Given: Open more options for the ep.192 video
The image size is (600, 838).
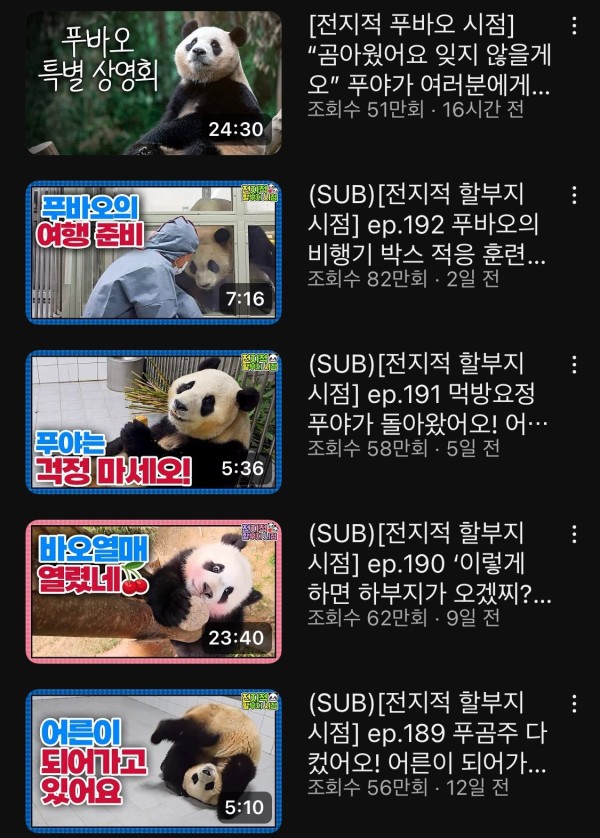Looking at the screenshot, I should click(573, 195).
